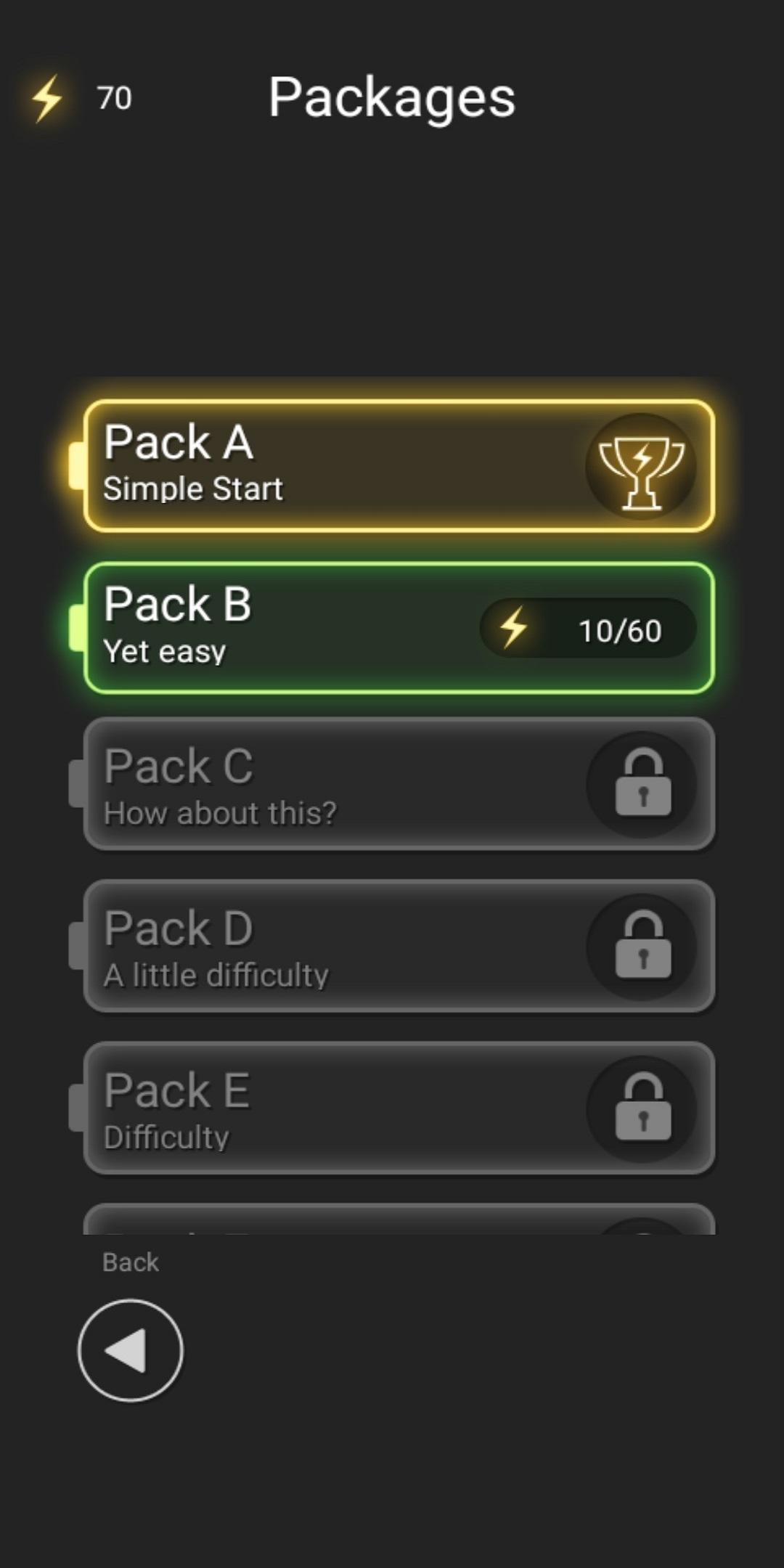The image size is (784, 1568).
Task: Go back using the round arrow button
Action: coord(131,1350)
